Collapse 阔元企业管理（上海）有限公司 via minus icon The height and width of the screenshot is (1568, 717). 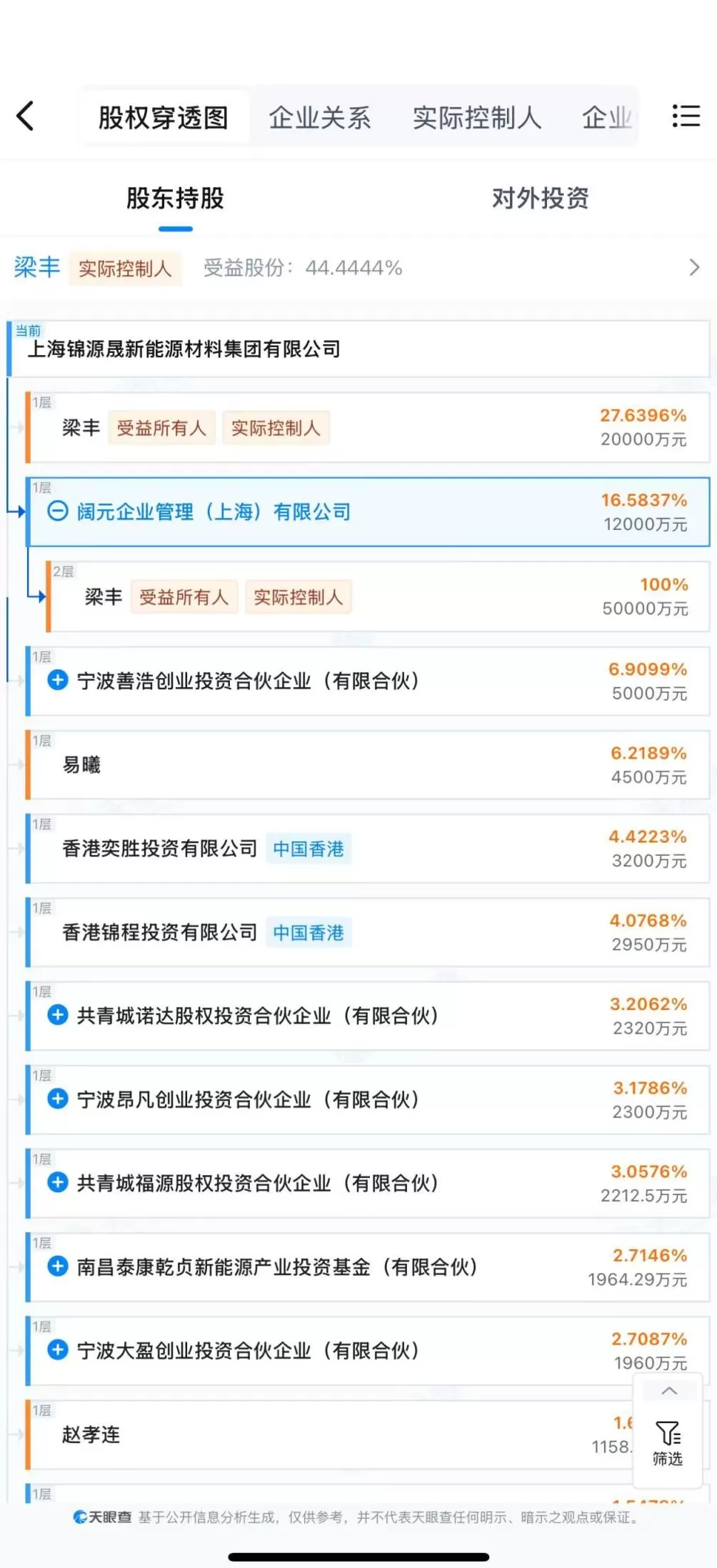56,511
